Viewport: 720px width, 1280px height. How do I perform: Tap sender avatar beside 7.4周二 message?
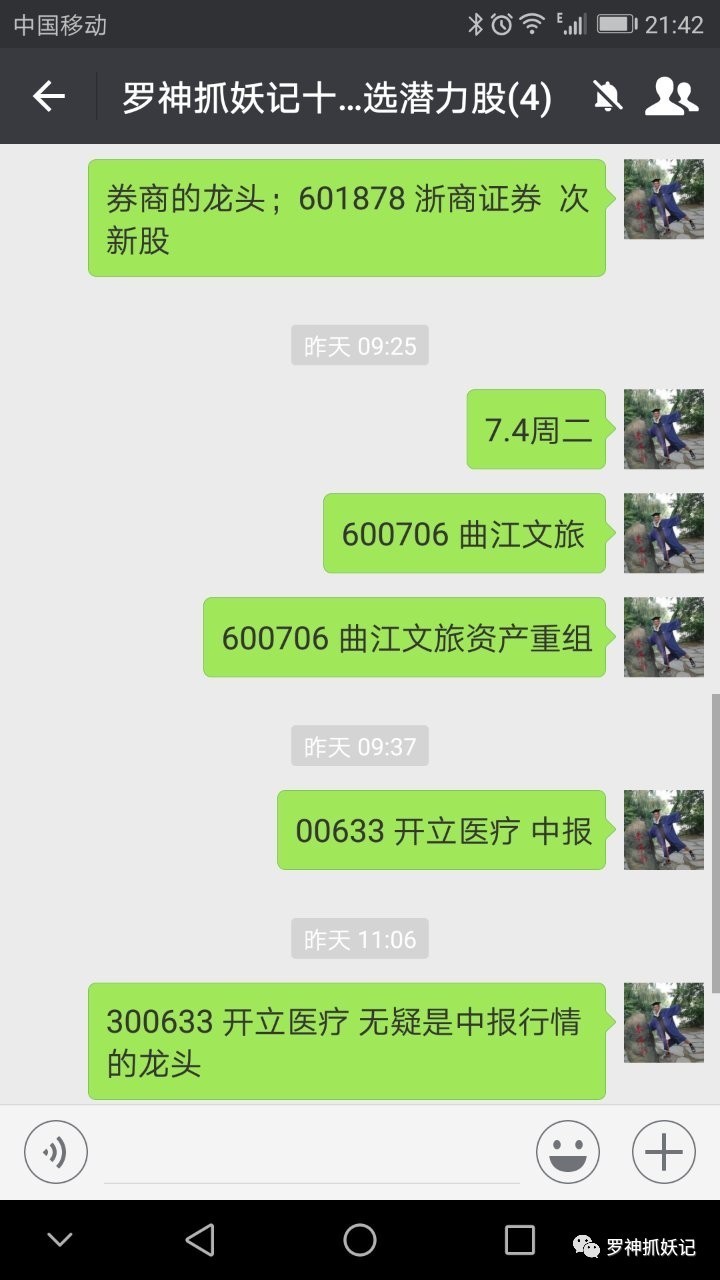(x=663, y=429)
